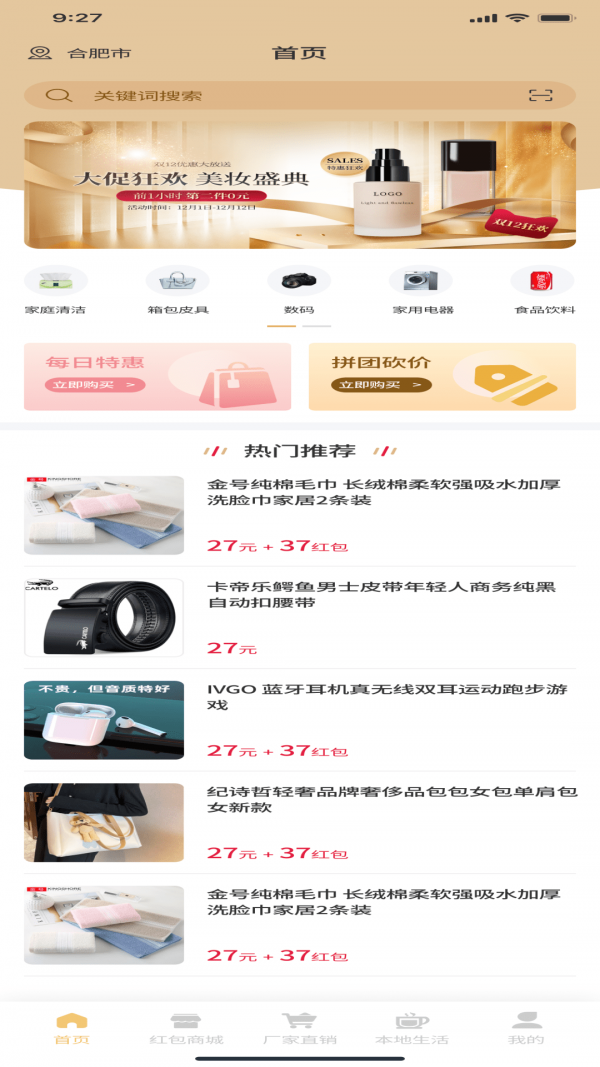This screenshot has height=1067, width=600.
Task: Switch to the 厂家直销 tab
Action: pyautogui.click(x=299, y=1028)
